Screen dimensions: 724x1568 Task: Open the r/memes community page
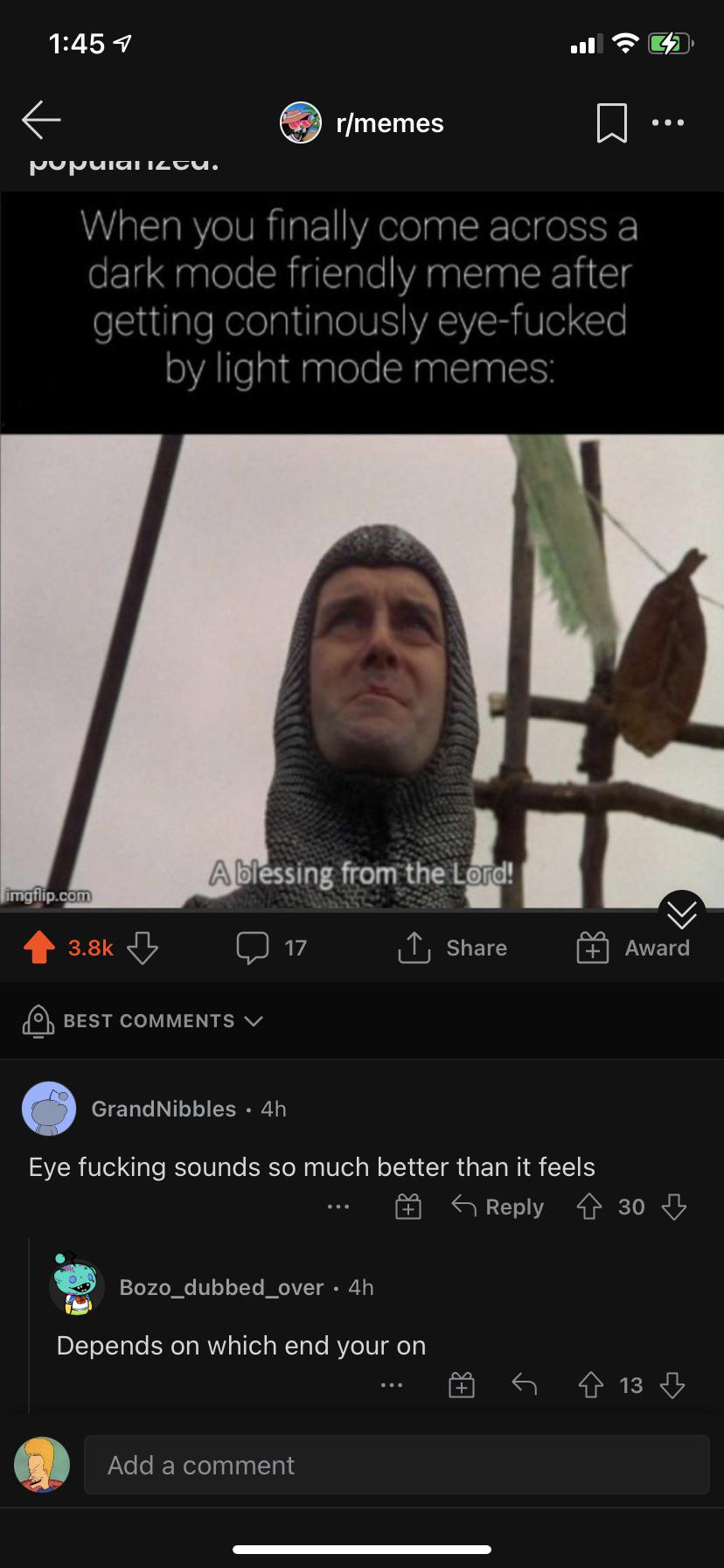click(362, 122)
